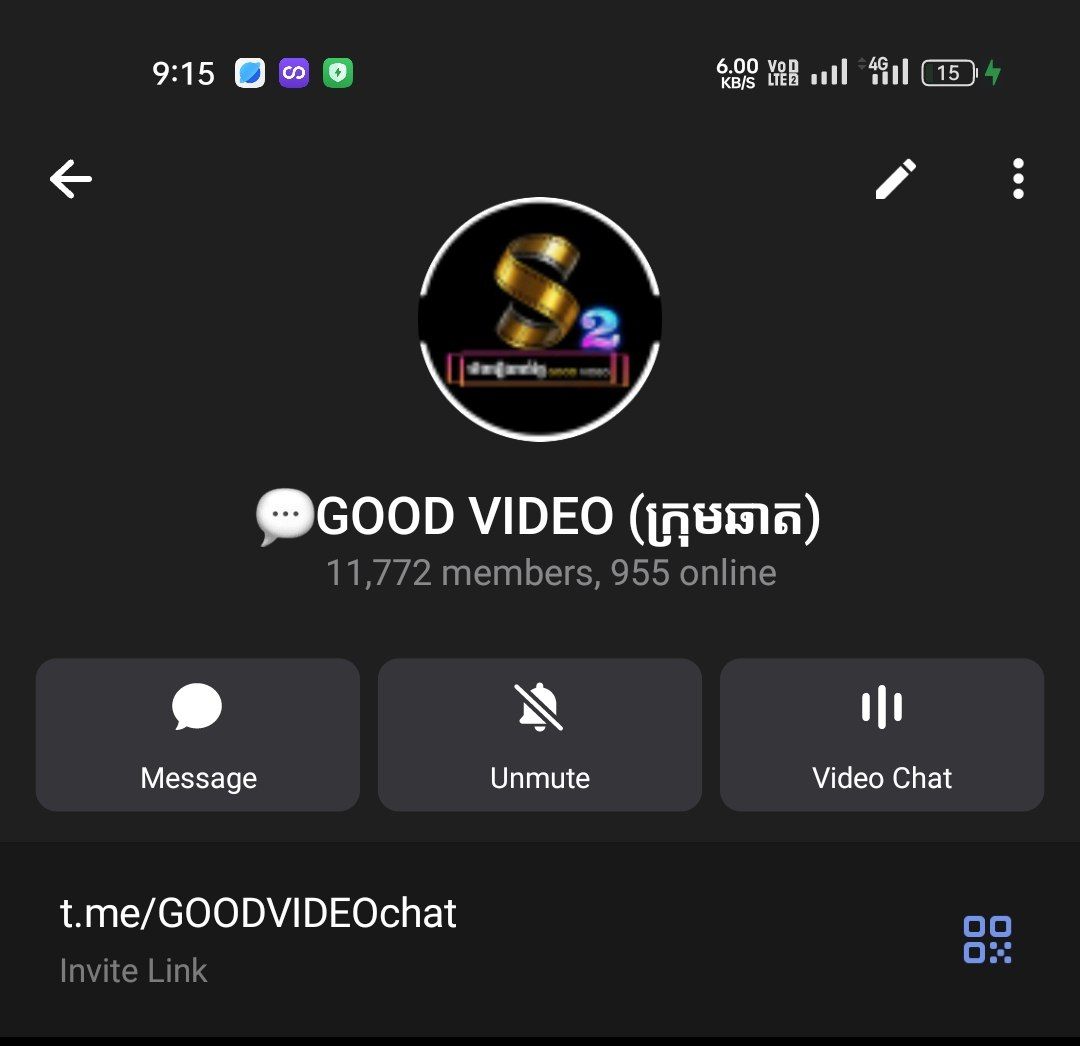Unmute notifications for this group
Viewport: 1080px width, 1046px height.
(540, 734)
